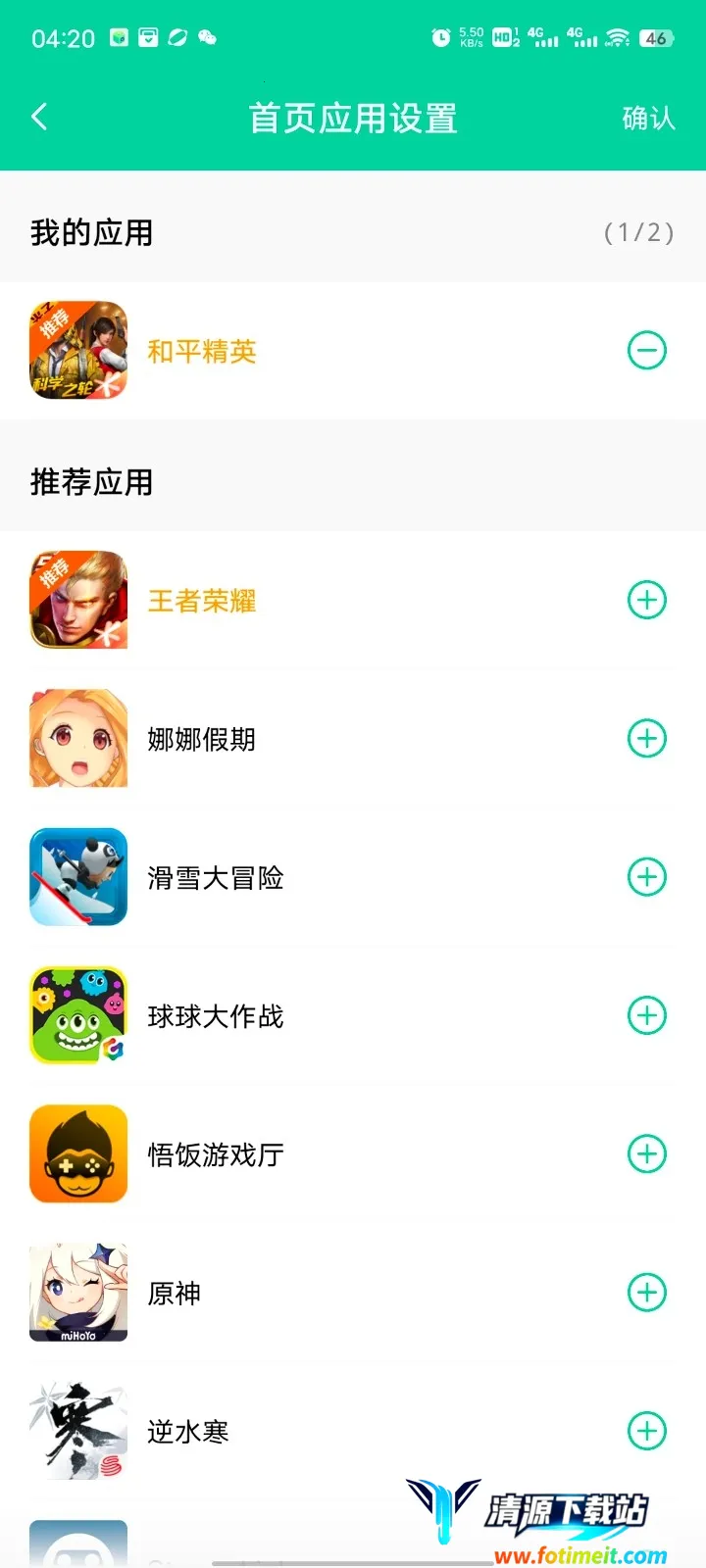
Task: Go back using the top-left arrow
Action: (39, 118)
